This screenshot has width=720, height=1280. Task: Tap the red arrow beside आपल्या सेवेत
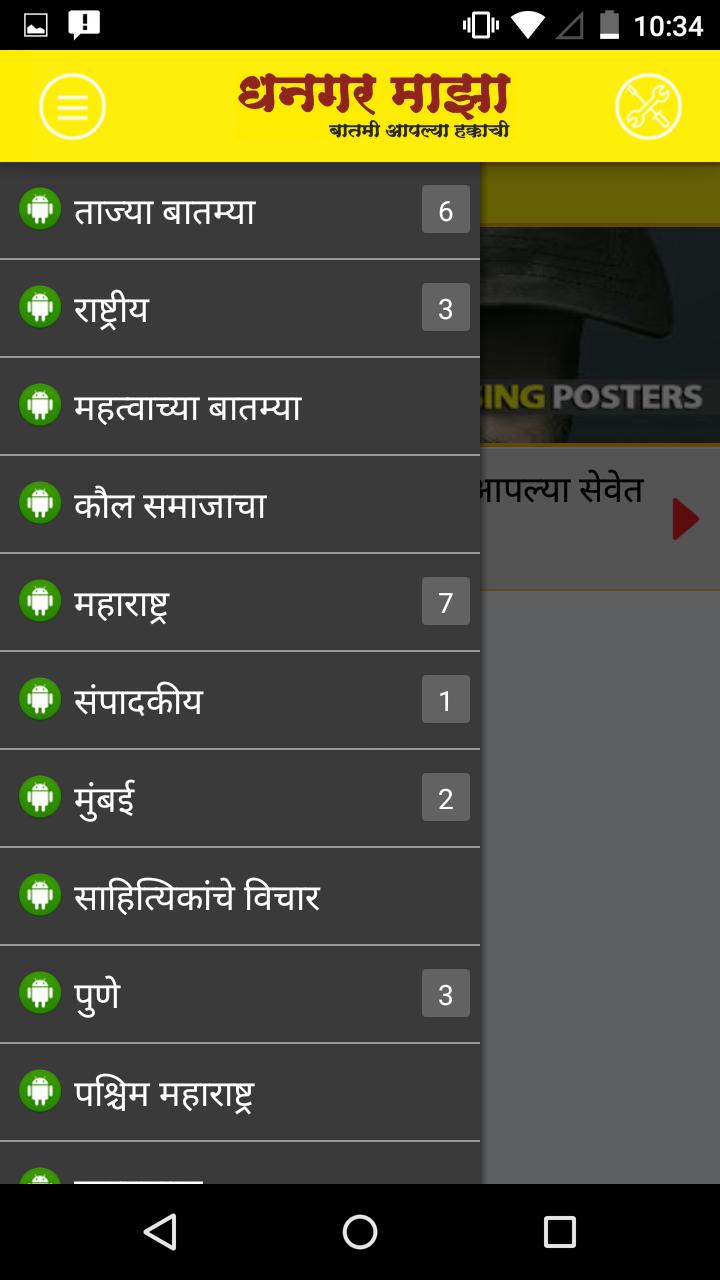coord(685,519)
